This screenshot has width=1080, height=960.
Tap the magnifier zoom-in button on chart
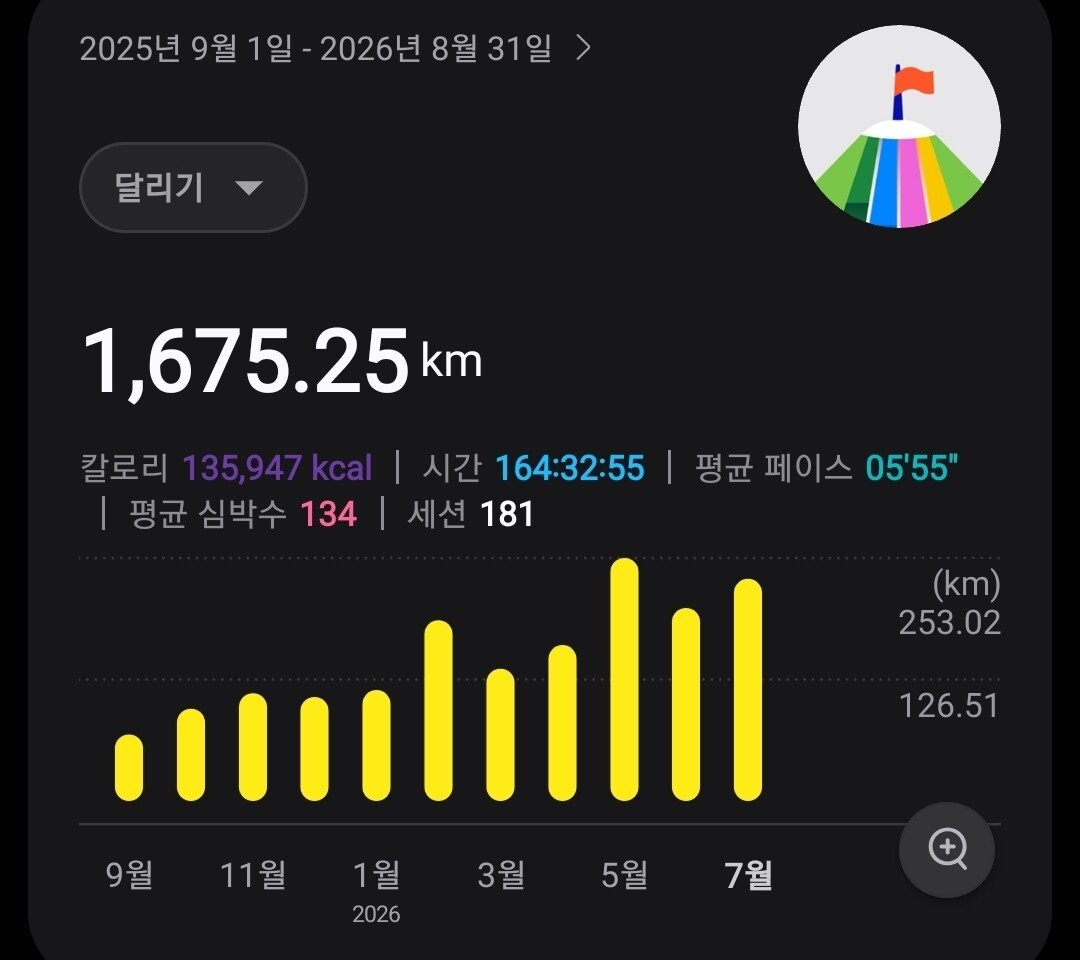[x=947, y=849]
